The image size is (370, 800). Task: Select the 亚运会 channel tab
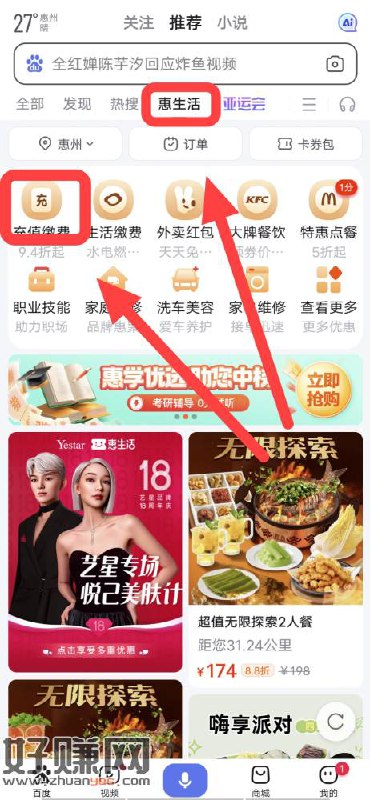(244, 104)
